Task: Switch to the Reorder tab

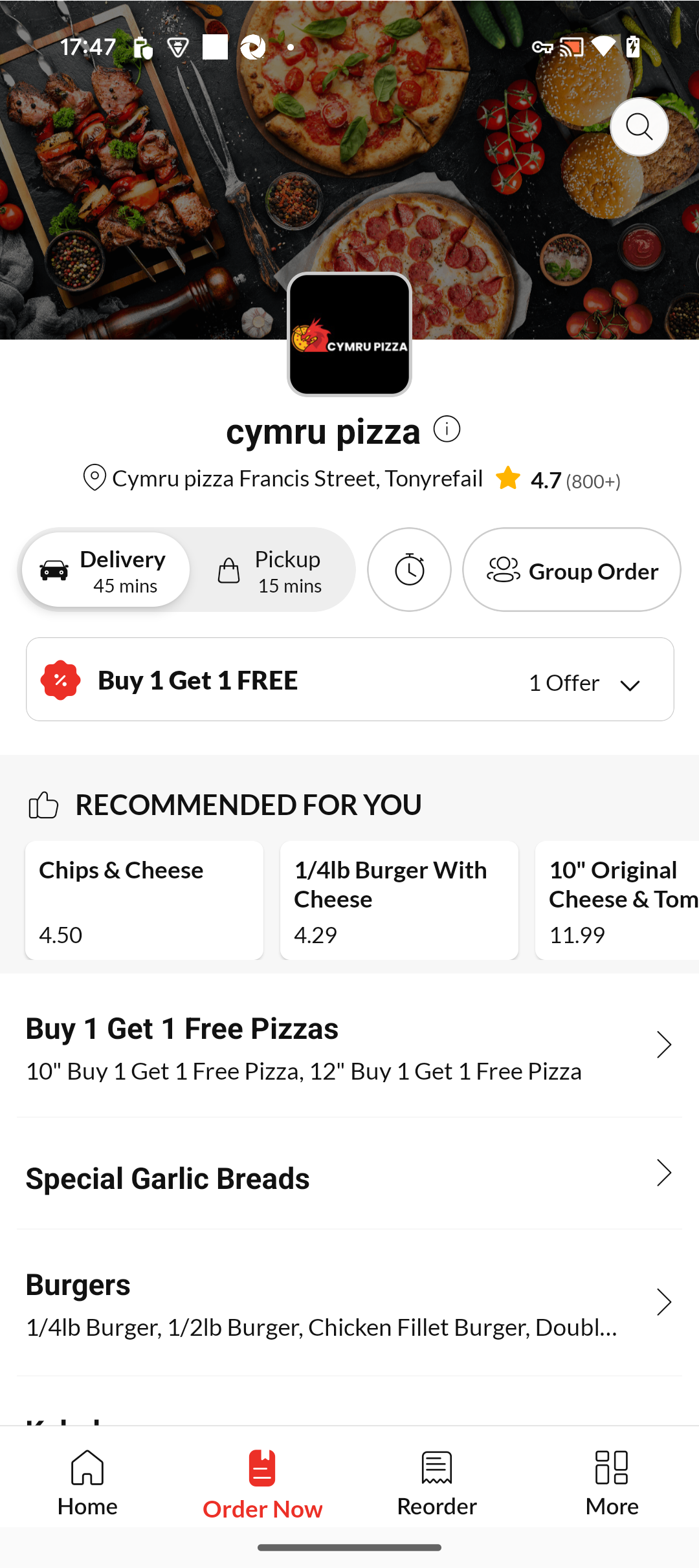Action: tap(437, 1483)
